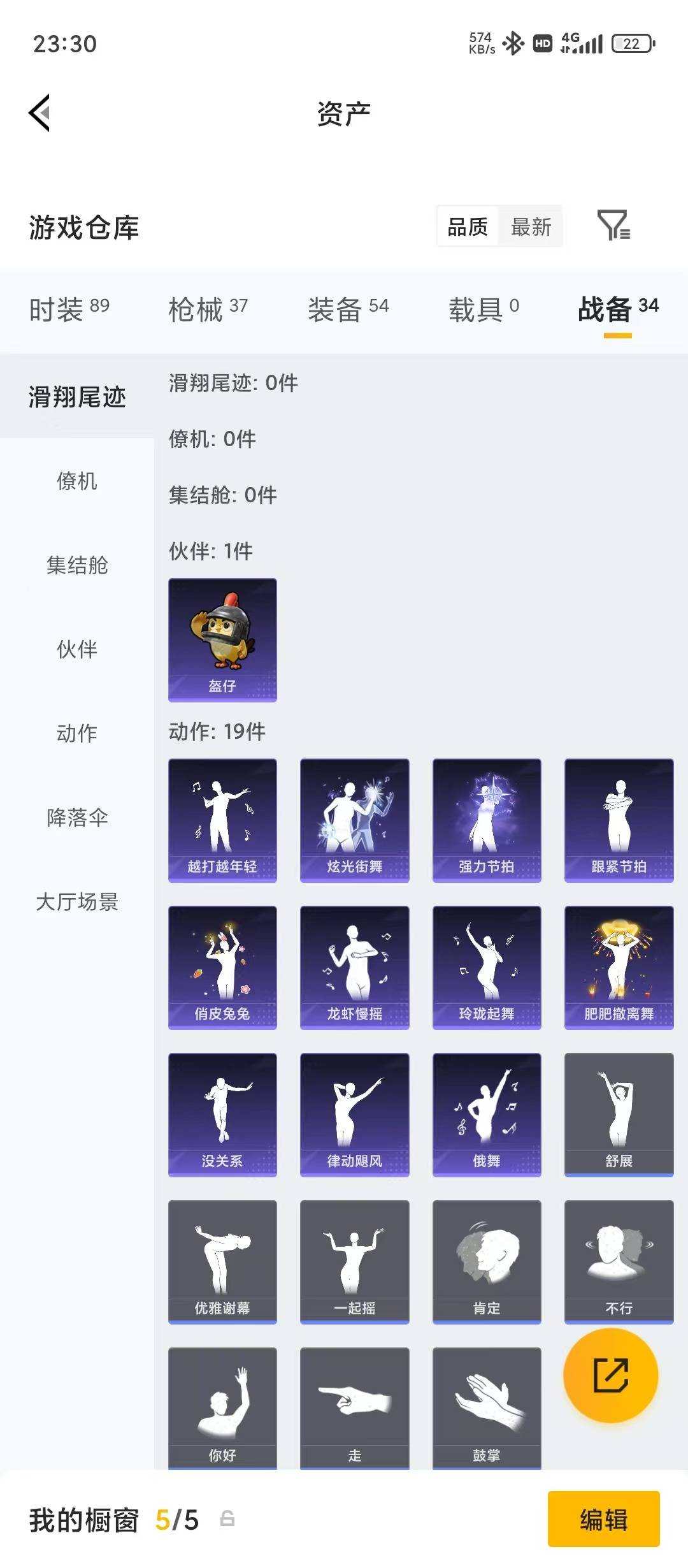Tap the 鼓掌 clapping emote icon
The width and height of the screenshot is (688, 1568).
click(487, 1409)
